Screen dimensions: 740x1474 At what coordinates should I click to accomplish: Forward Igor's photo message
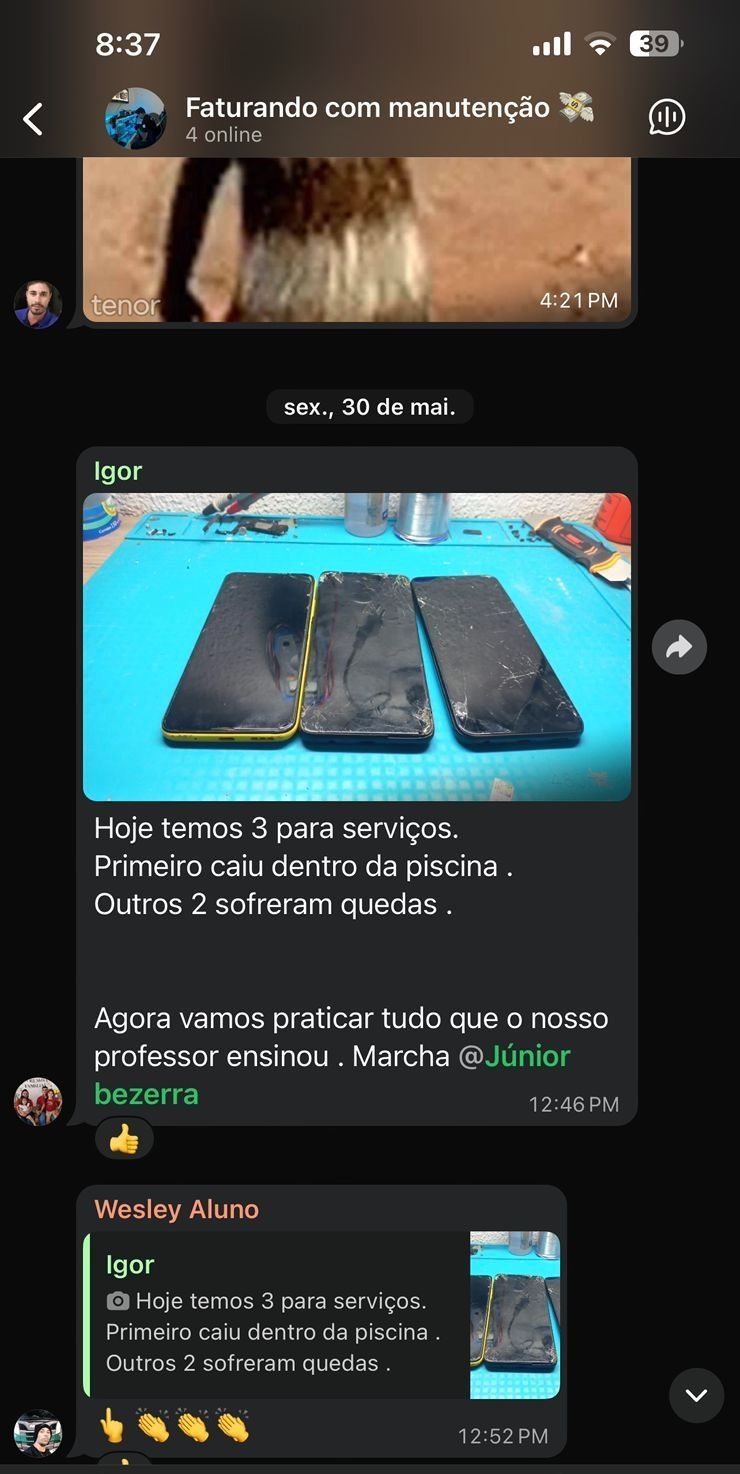679,647
